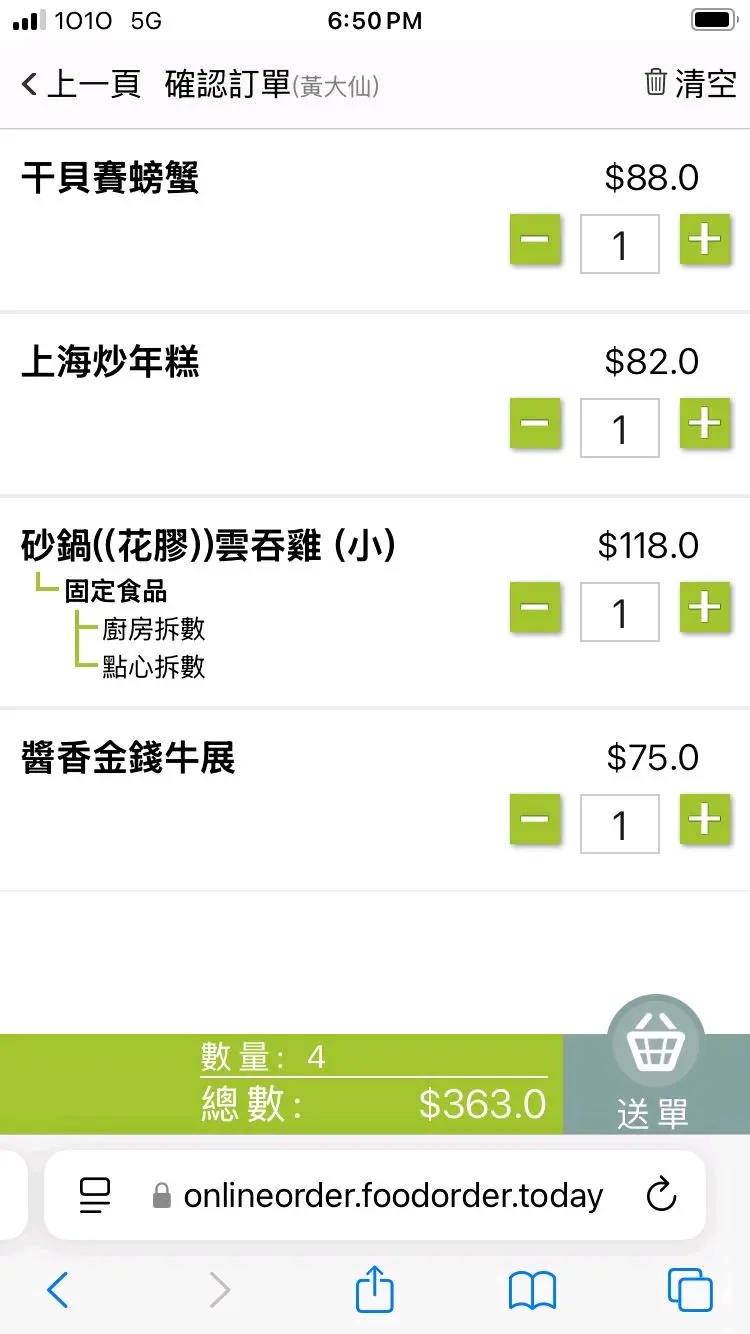Viewport: 750px width, 1334px height.
Task: Reload the page in Safari
Action: pos(661,1195)
